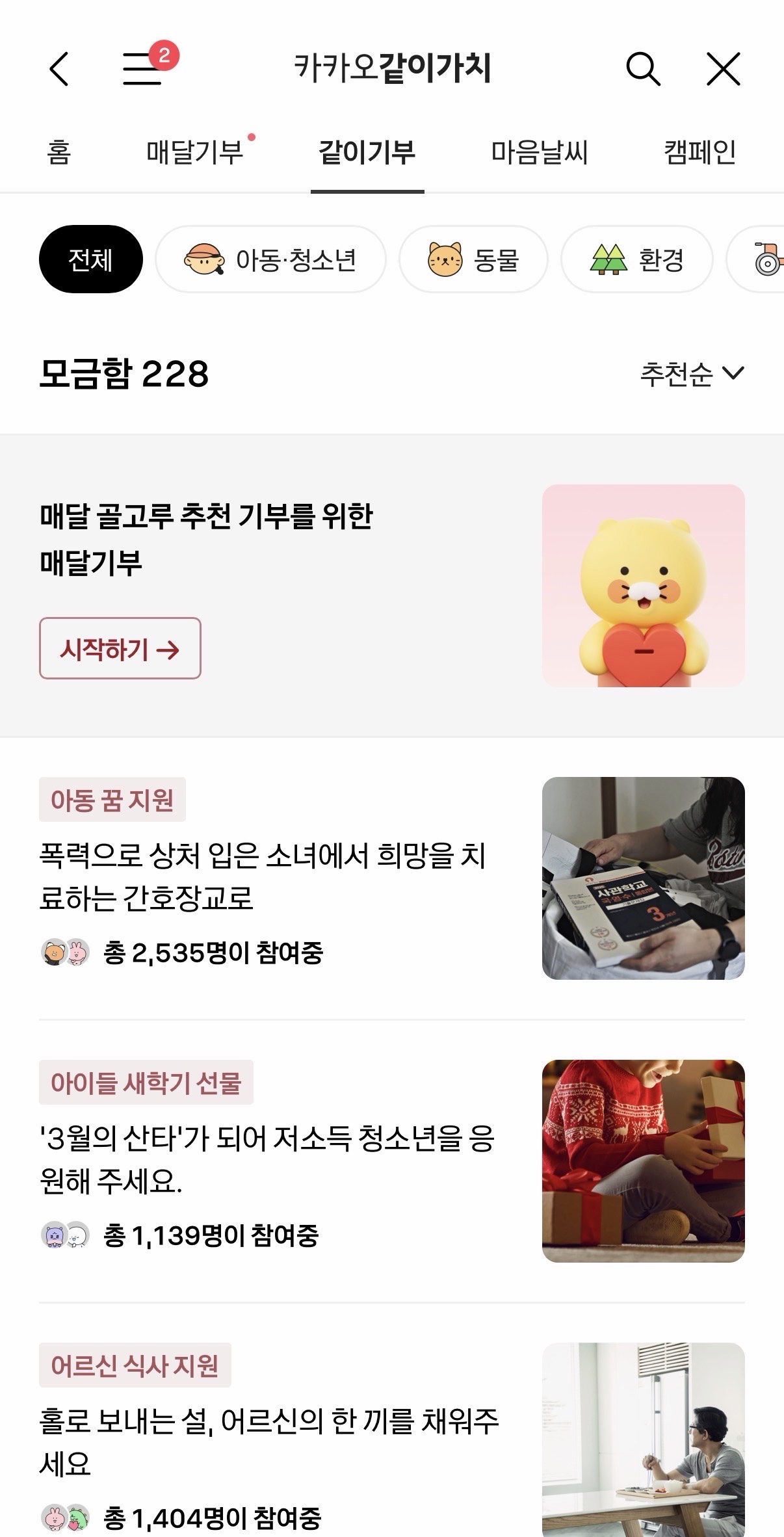Select the 같이기부 tab
Image resolution: width=784 pixels, height=1537 pixels.
(367, 153)
